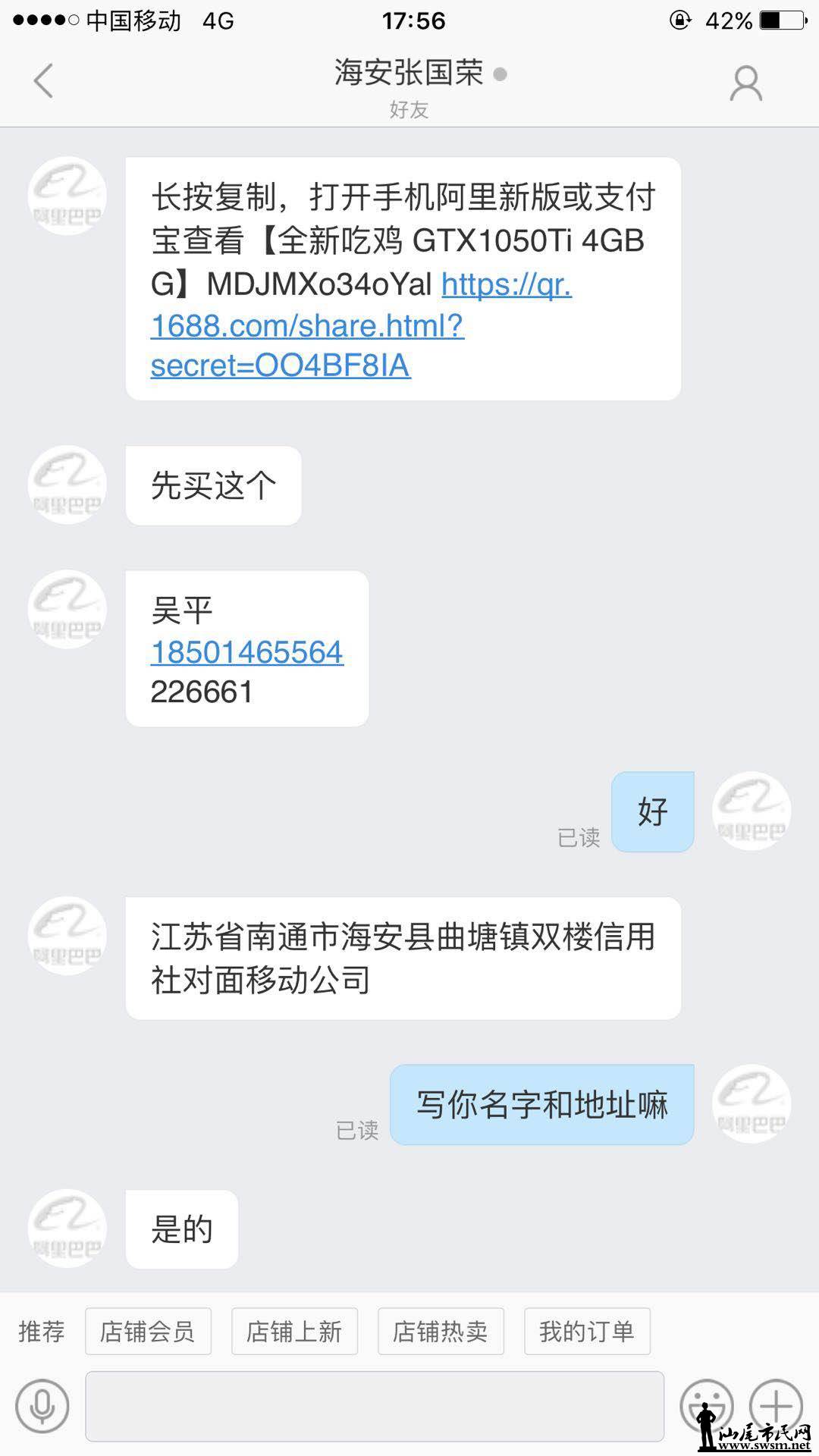Open the emoji picker
This screenshot has width=819, height=1456.
click(x=706, y=1405)
